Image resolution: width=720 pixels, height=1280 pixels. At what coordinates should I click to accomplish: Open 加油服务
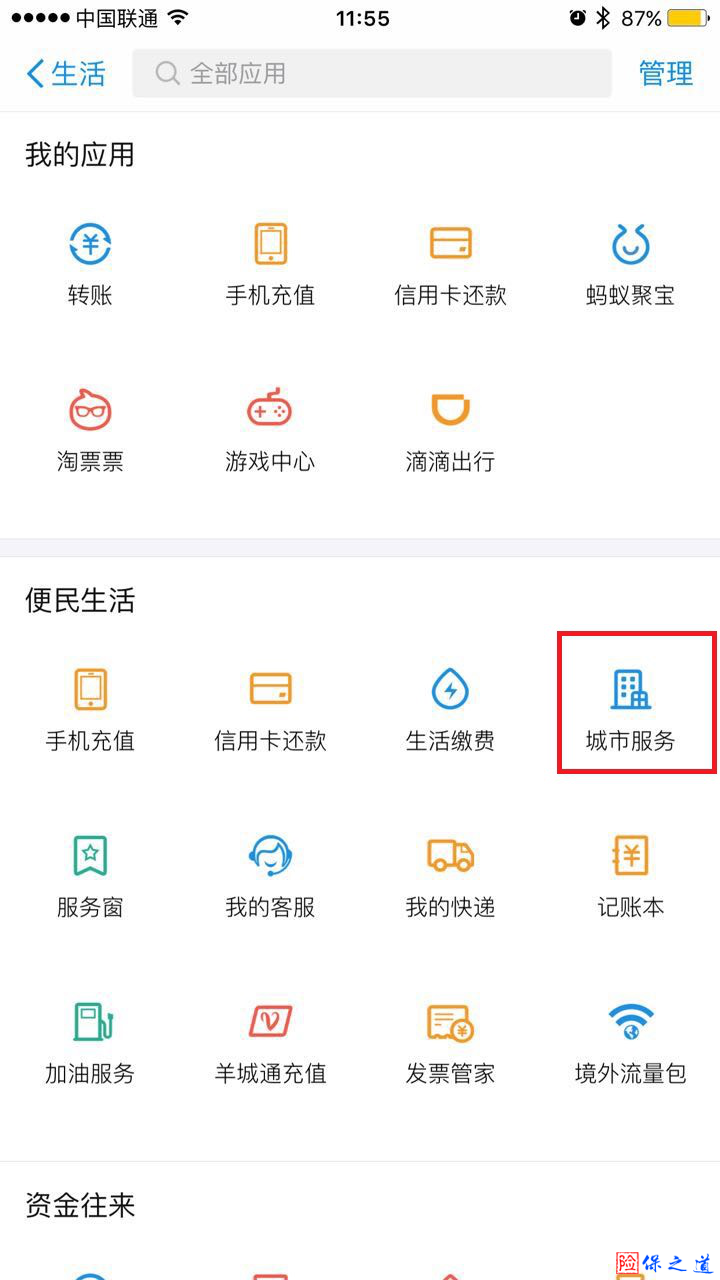tap(90, 1042)
